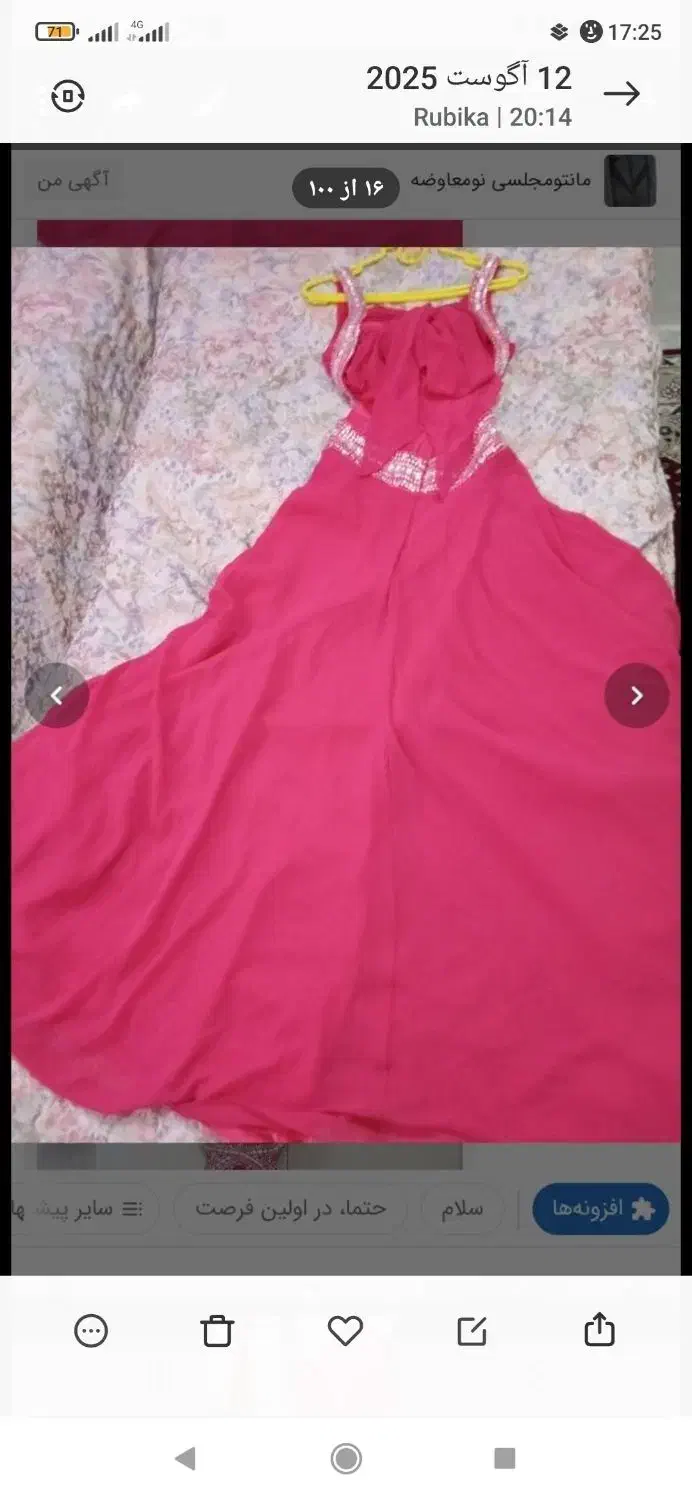
Task: Open the more options menu
Action: [91, 1330]
